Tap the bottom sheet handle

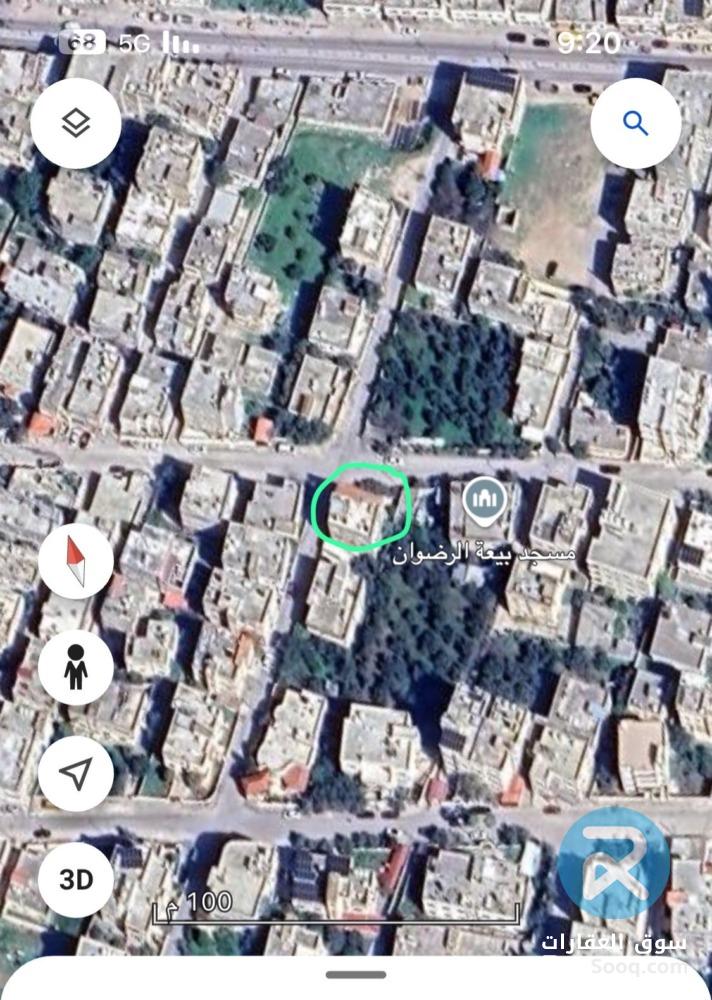355,974
